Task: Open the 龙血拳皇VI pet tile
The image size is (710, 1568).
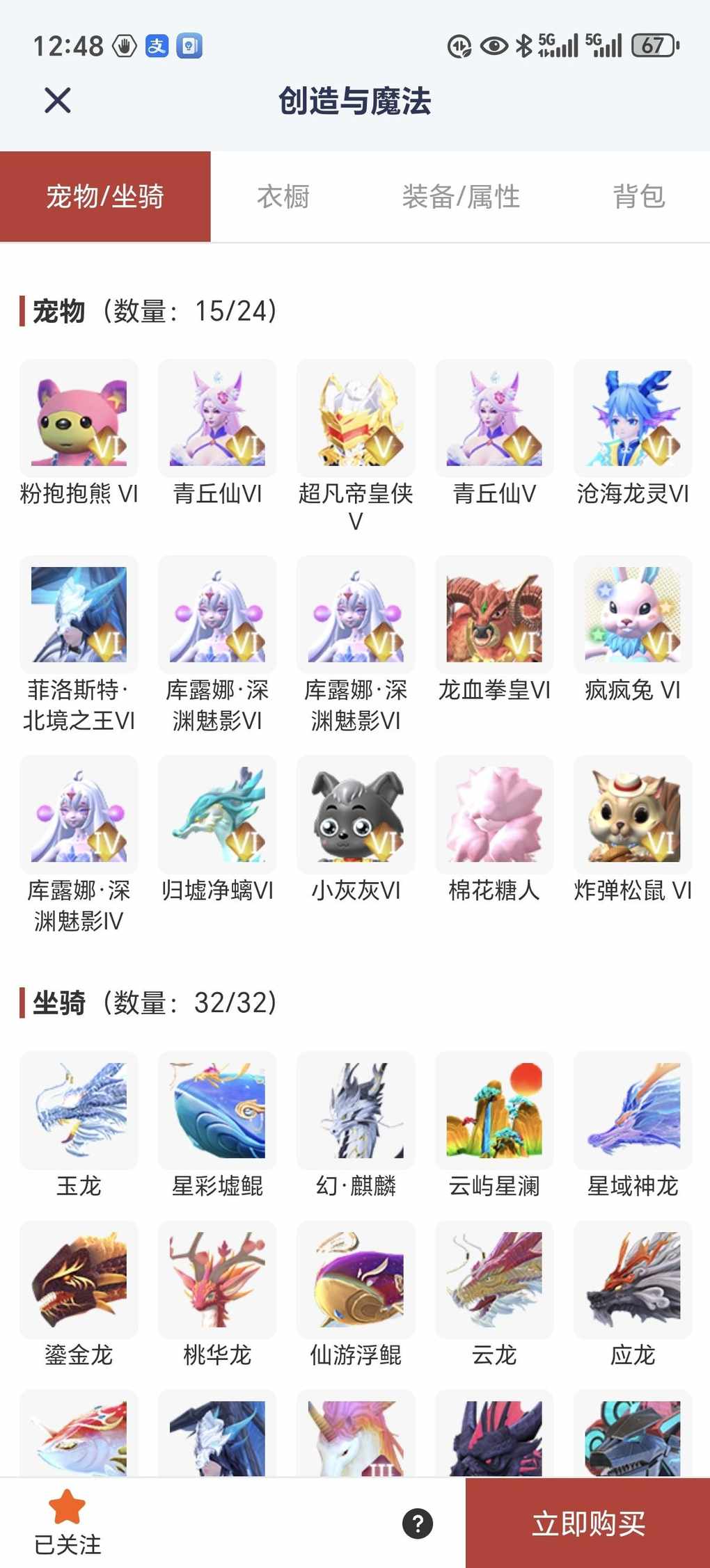Action: 494,614
